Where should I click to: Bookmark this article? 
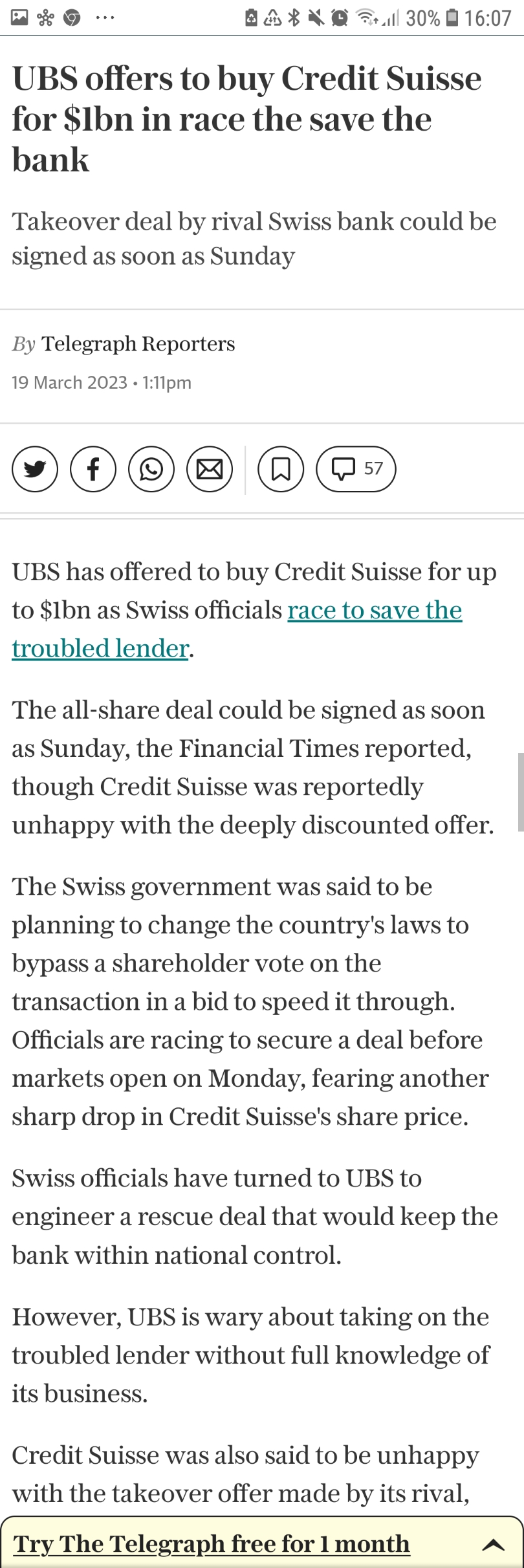pyautogui.click(x=281, y=469)
